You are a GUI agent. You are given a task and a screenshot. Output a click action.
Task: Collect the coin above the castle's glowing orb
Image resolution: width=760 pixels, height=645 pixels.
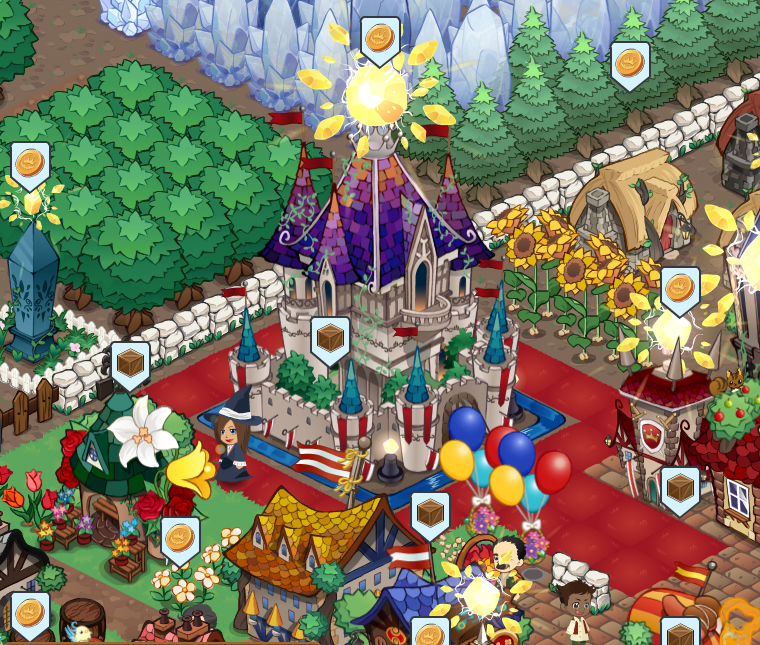pos(380,41)
